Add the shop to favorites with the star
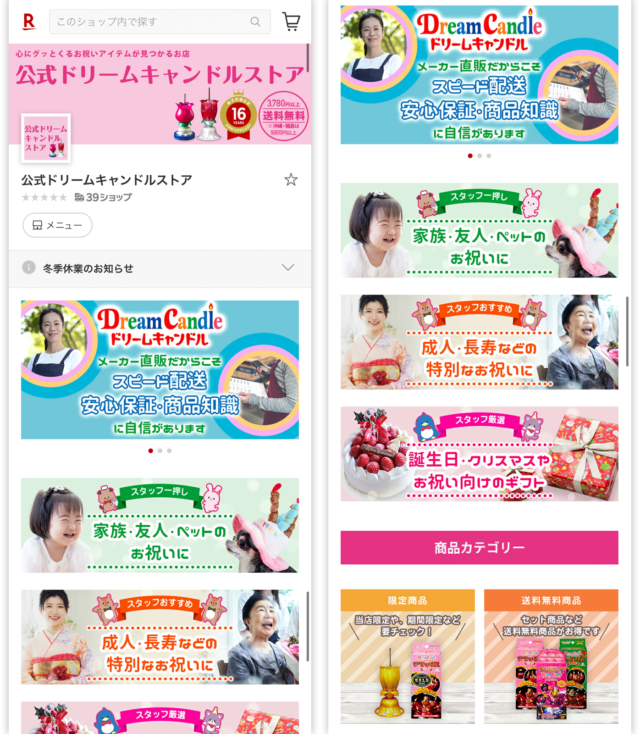The height and width of the screenshot is (734, 640). pyautogui.click(x=291, y=180)
